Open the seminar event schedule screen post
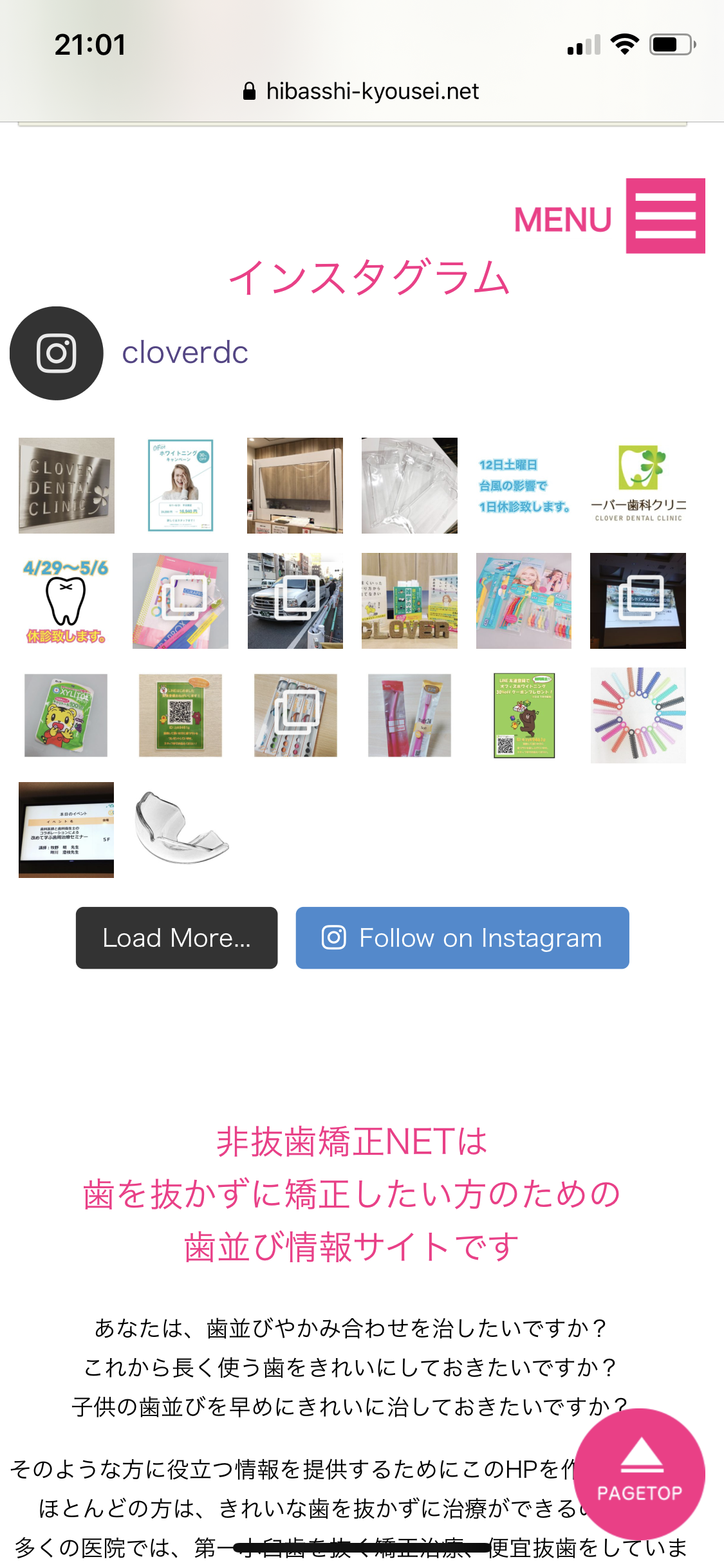 [x=66, y=829]
